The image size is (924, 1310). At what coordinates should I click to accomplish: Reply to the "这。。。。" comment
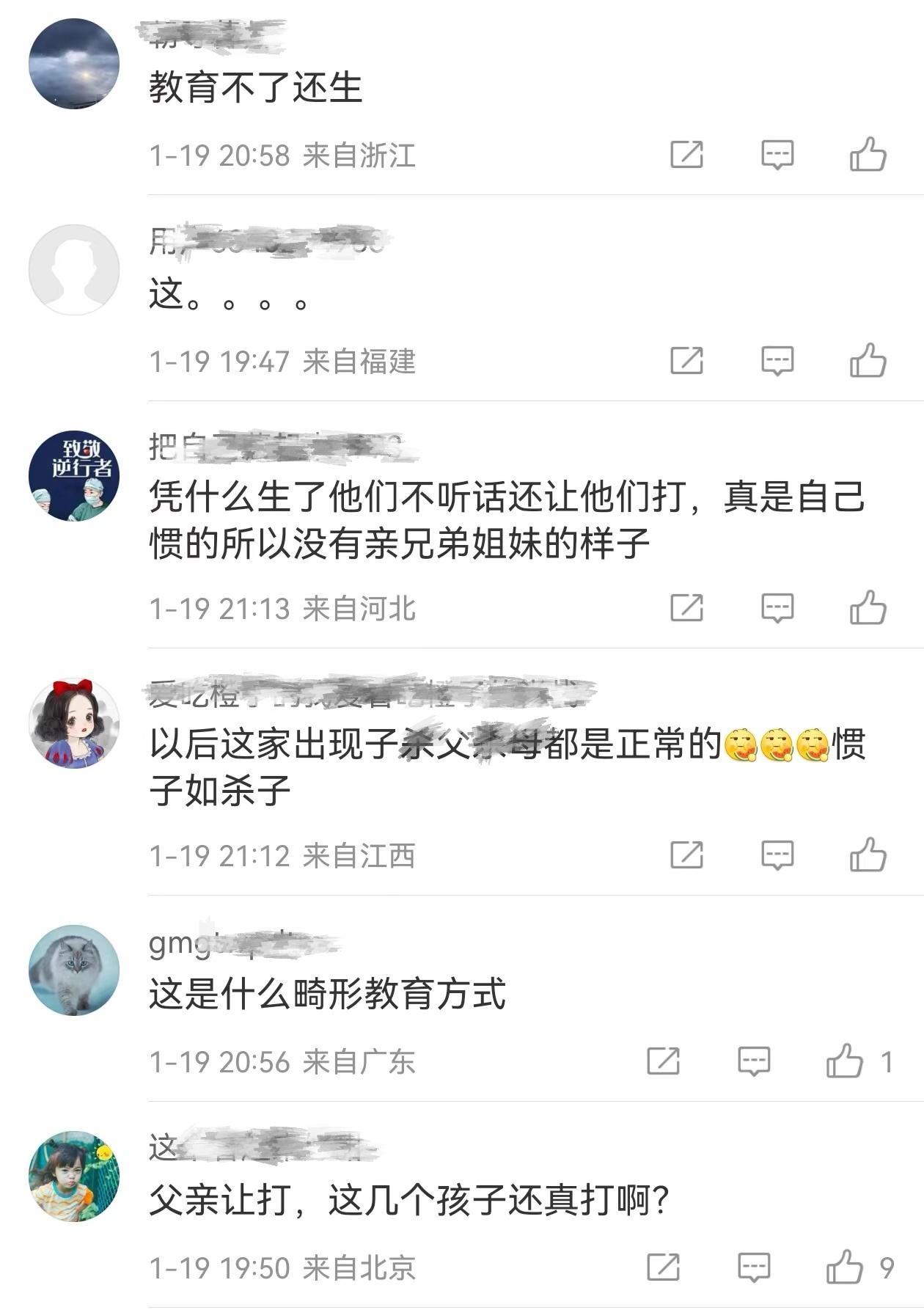777,361
